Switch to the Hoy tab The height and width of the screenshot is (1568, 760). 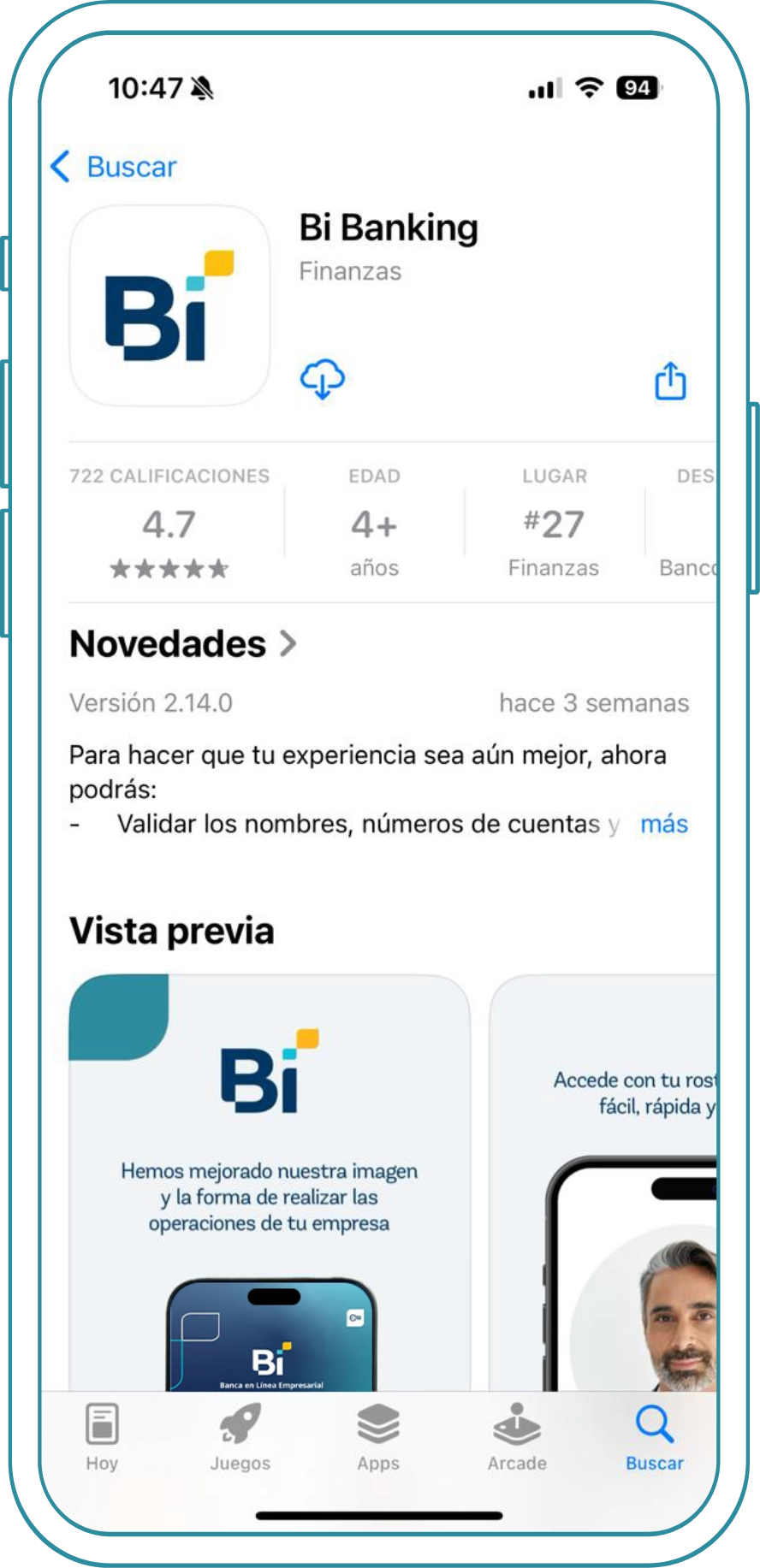click(102, 1438)
